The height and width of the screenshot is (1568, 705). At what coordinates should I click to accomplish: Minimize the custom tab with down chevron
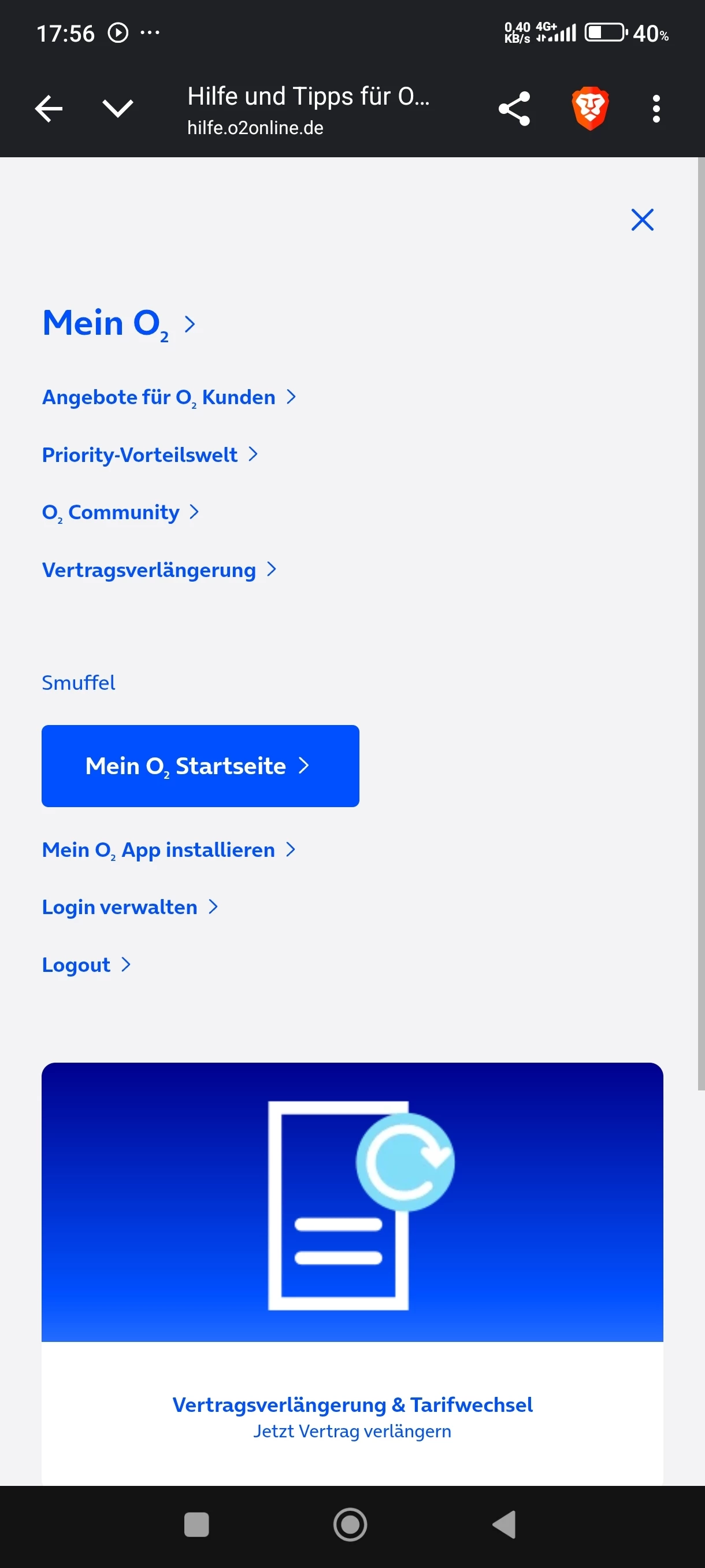117,109
